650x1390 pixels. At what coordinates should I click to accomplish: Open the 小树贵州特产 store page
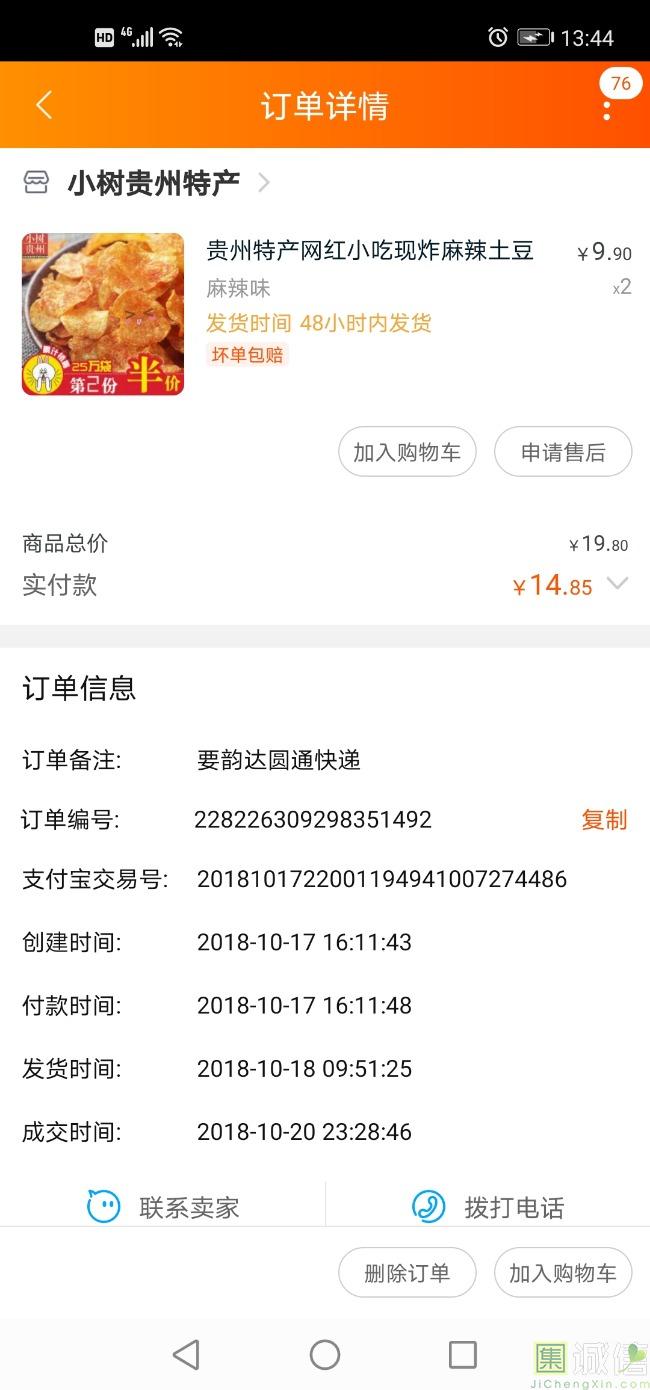tap(153, 183)
